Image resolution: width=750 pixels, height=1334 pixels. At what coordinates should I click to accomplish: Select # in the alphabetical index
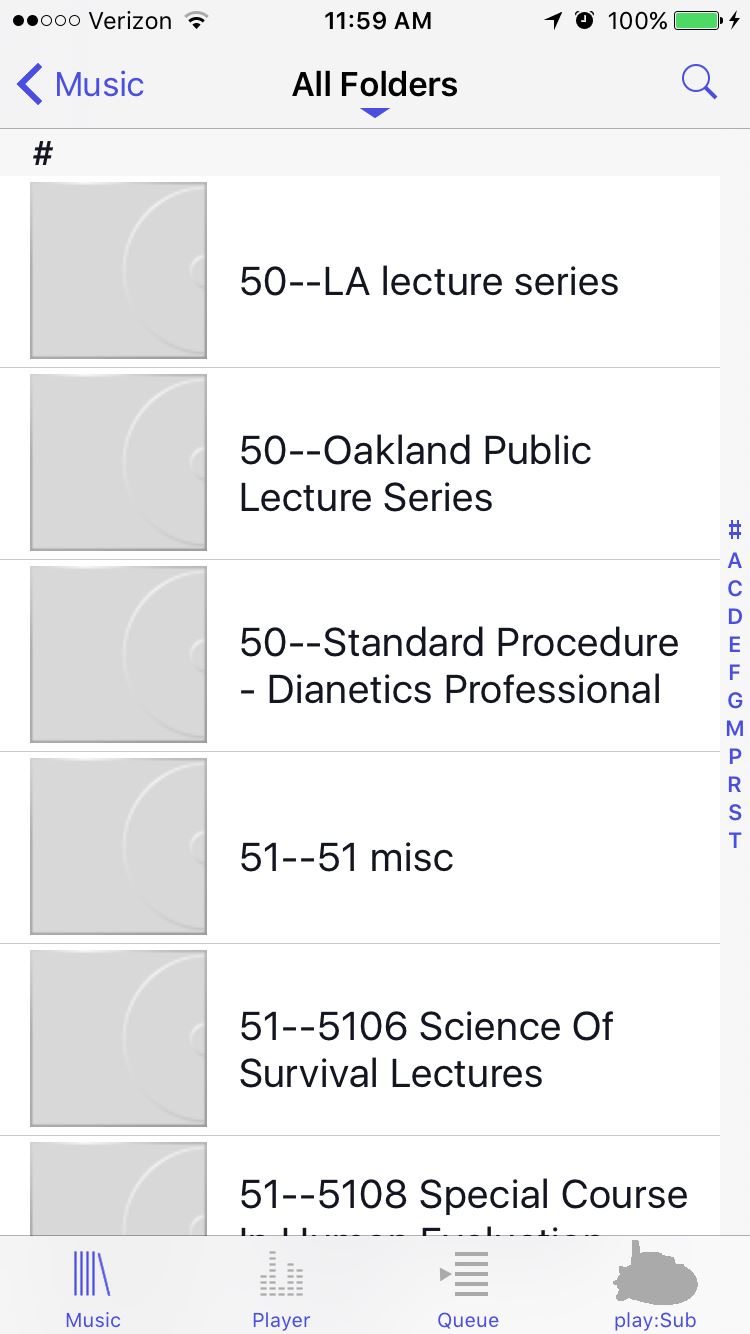[733, 531]
